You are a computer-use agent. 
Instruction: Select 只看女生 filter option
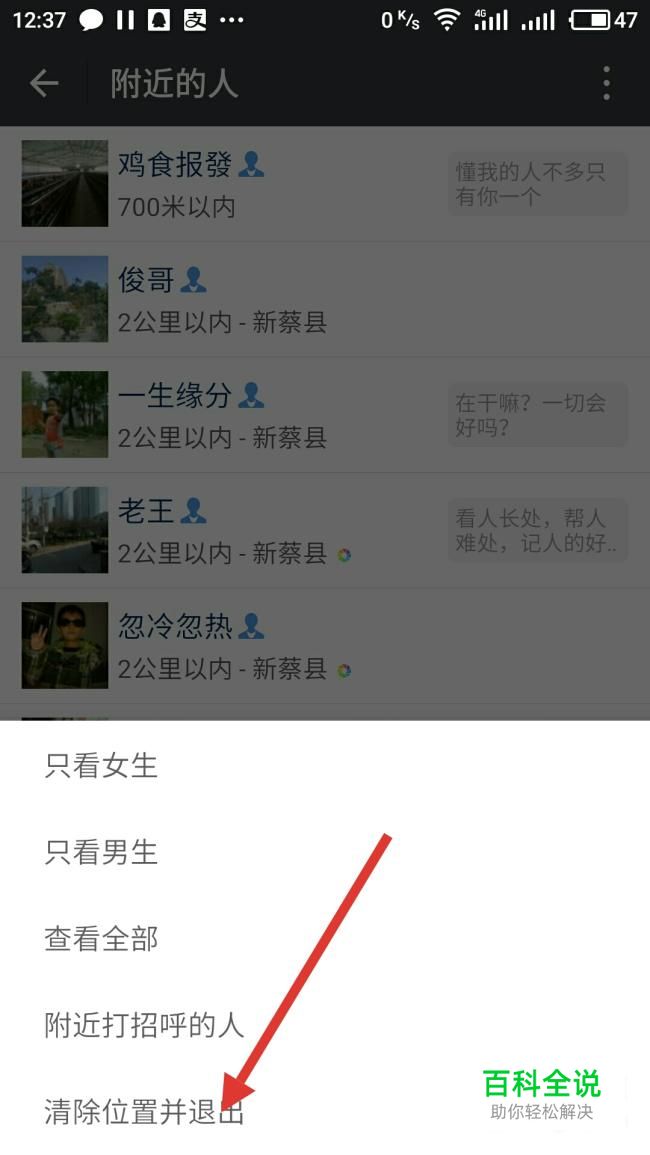tap(101, 766)
